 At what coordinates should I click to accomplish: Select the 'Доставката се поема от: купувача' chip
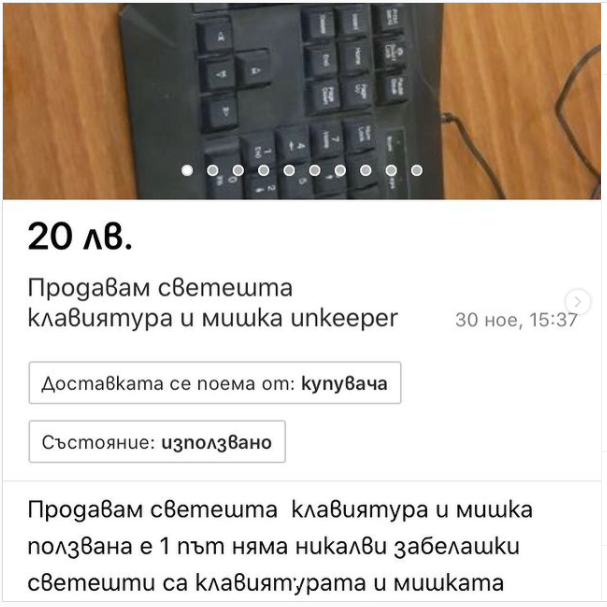215,383
